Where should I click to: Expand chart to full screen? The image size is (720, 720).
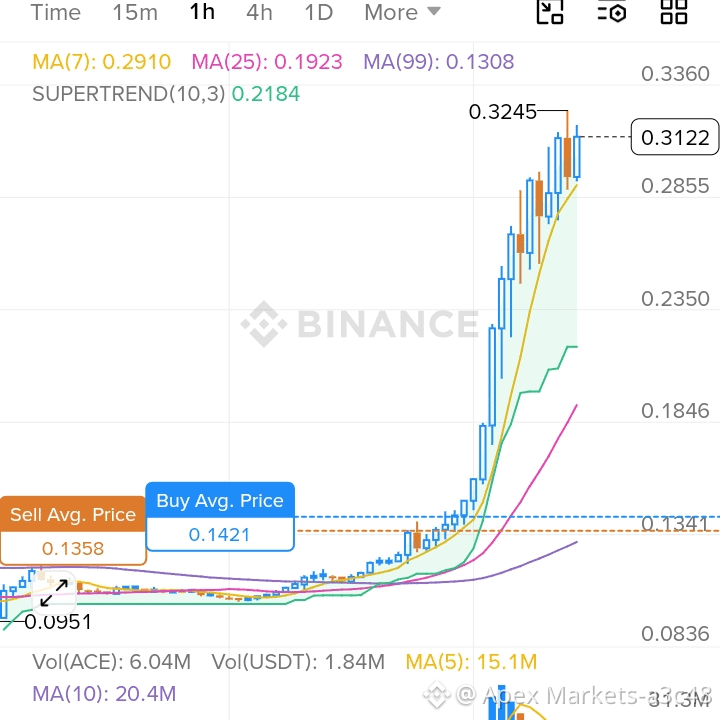(54, 593)
